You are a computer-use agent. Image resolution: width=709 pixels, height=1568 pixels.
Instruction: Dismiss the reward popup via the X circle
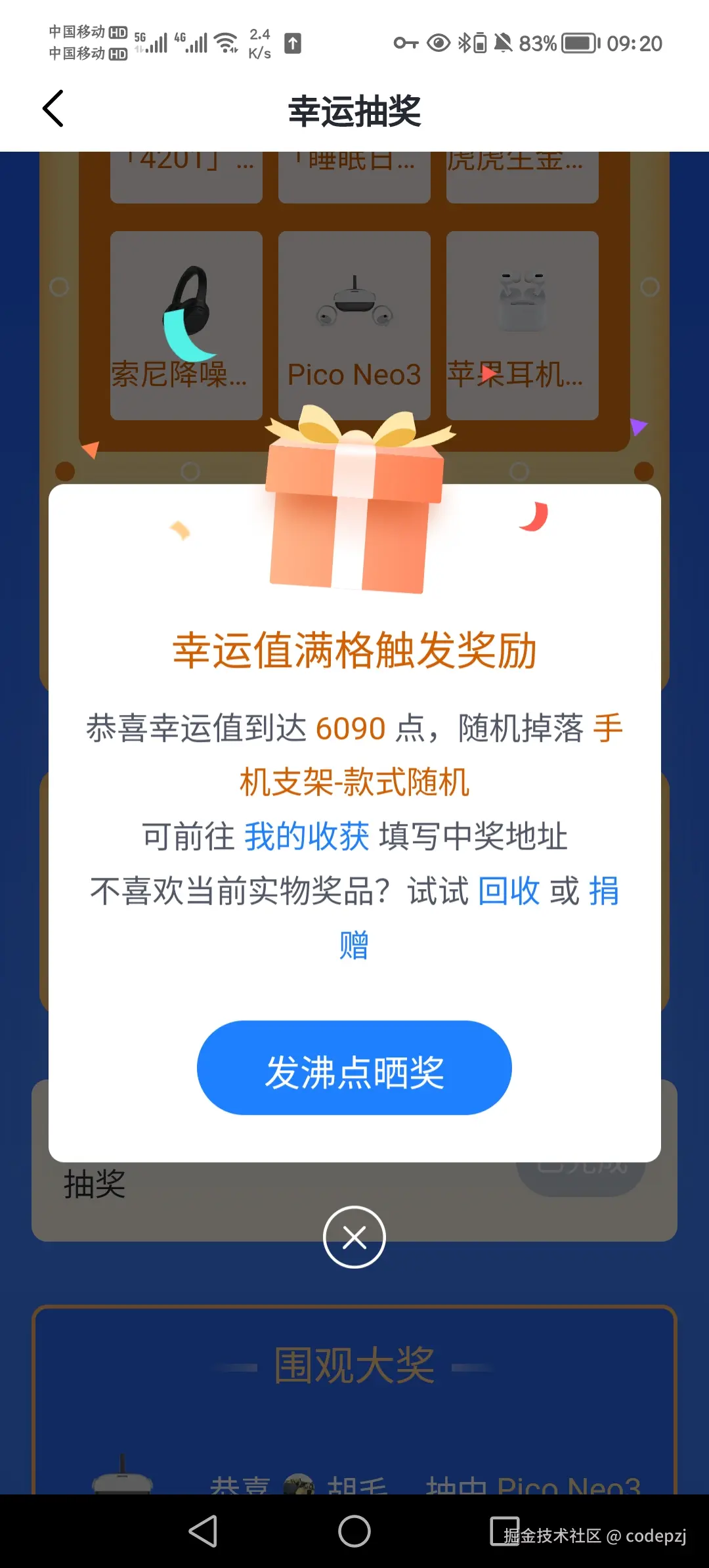pos(353,1237)
